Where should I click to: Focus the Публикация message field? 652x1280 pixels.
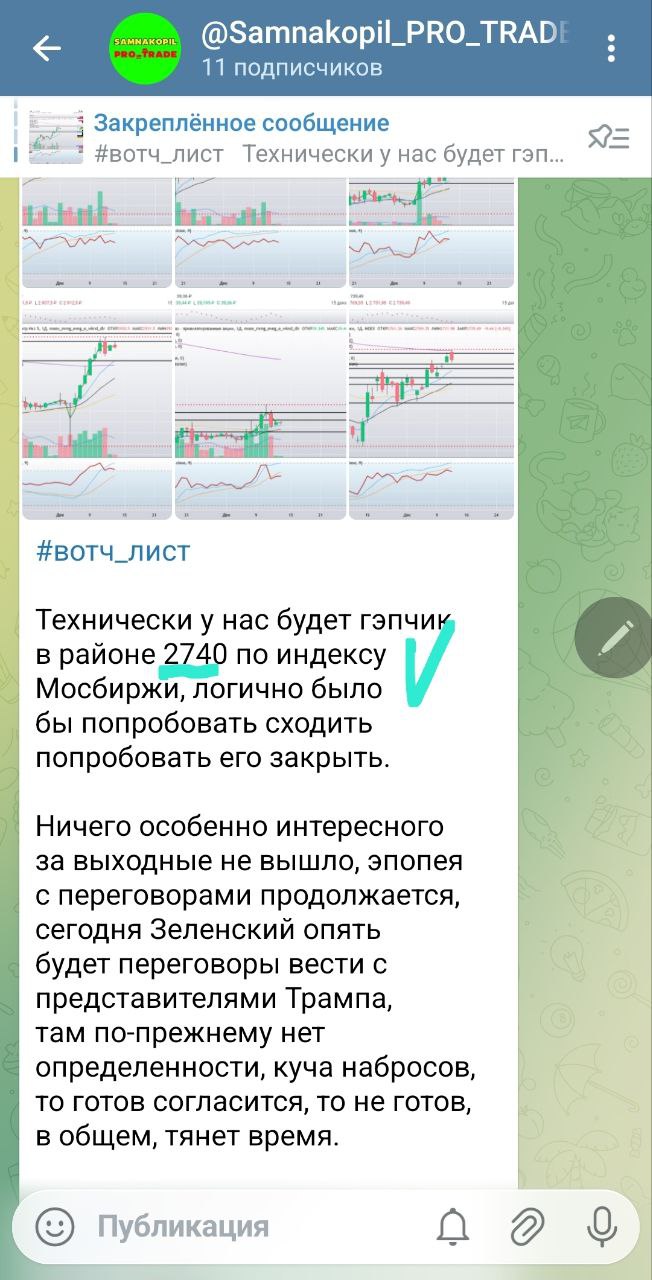click(x=250, y=1226)
